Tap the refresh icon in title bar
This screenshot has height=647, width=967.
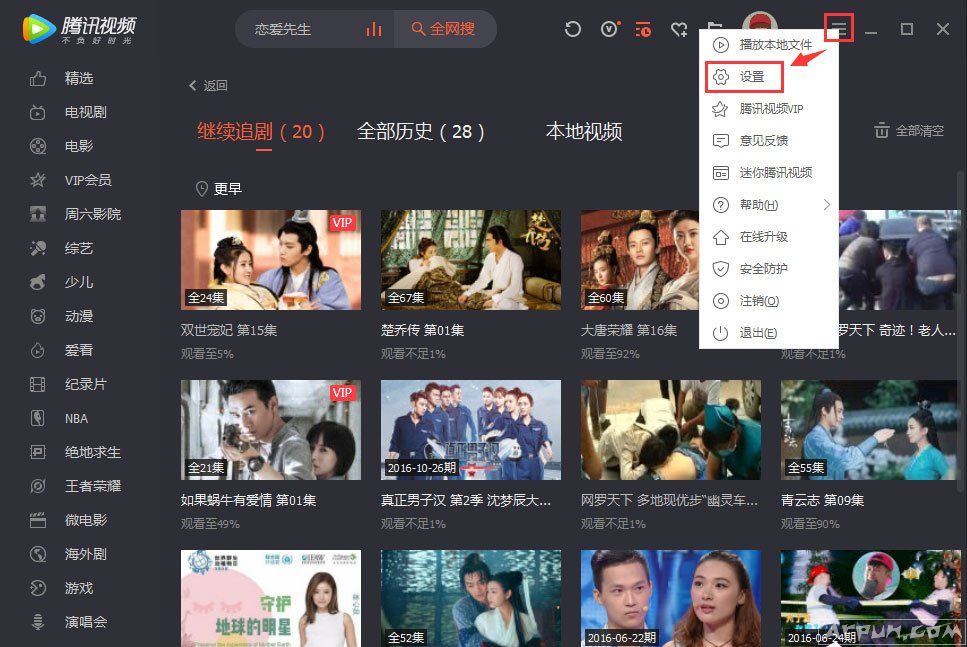coord(573,29)
